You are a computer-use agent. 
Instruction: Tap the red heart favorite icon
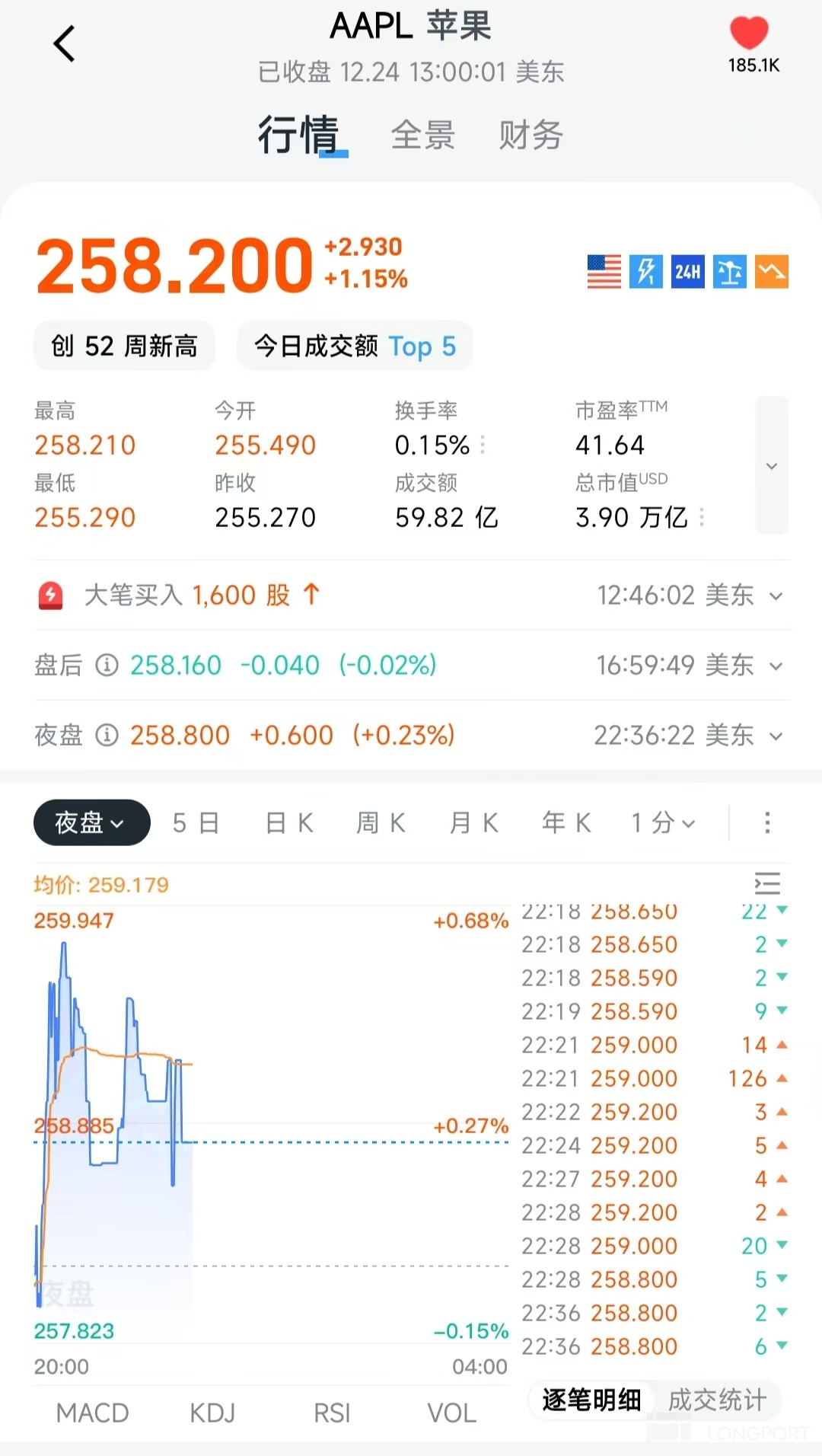[x=749, y=34]
